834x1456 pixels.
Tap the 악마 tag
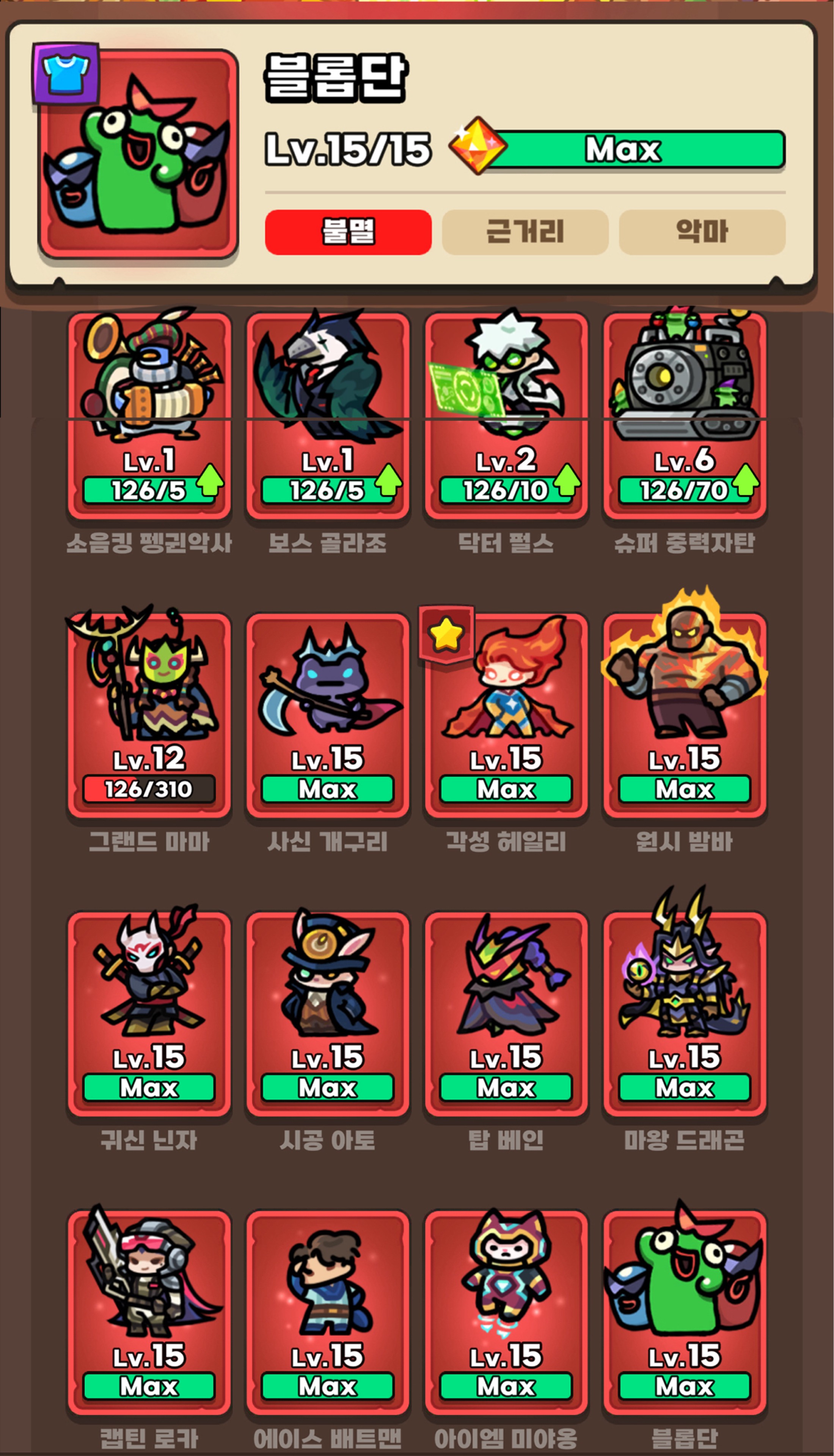coord(702,232)
